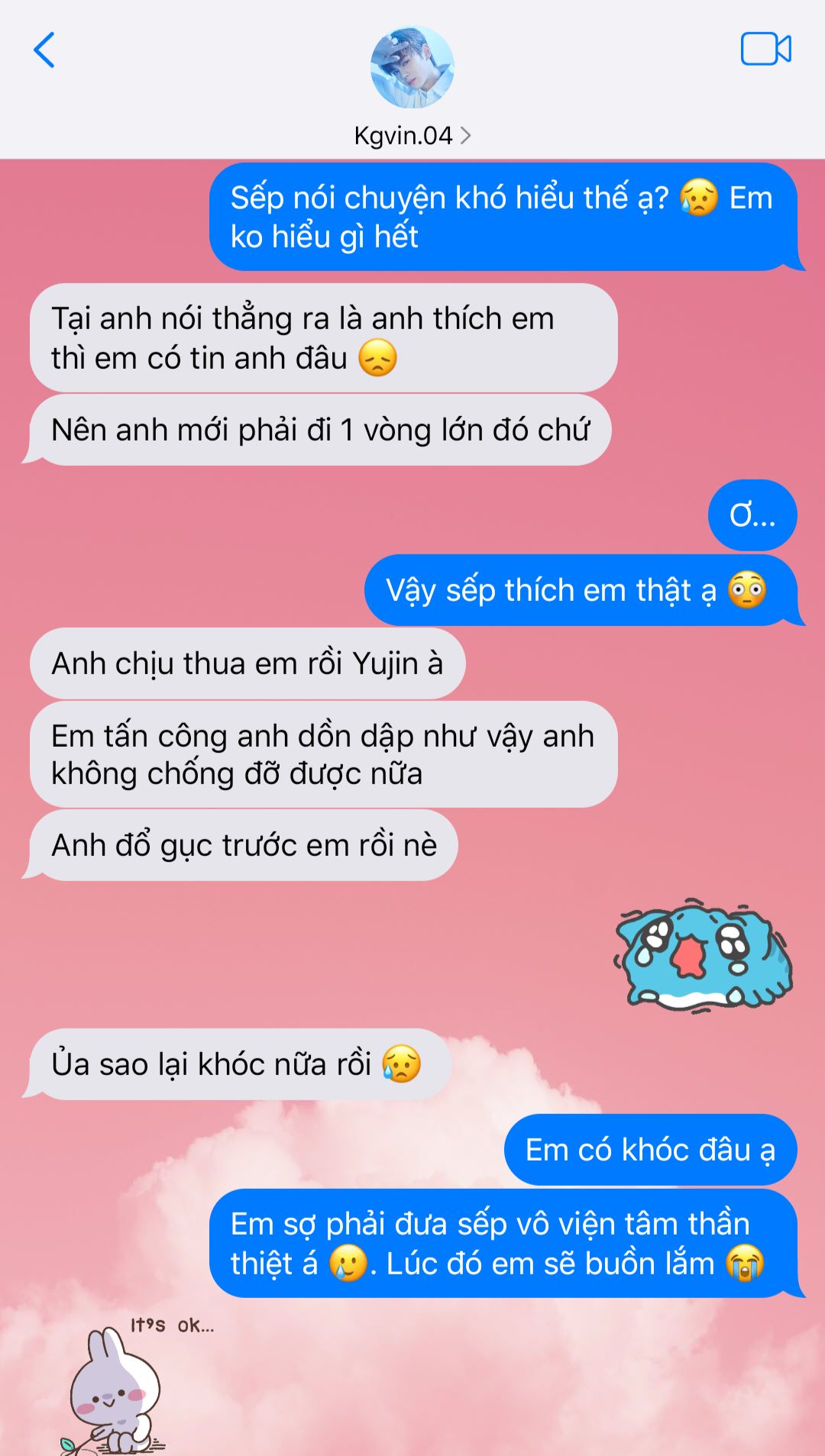Go back to the conversations list
The height and width of the screenshot is (1456, 825).
[x=44, y=50]
